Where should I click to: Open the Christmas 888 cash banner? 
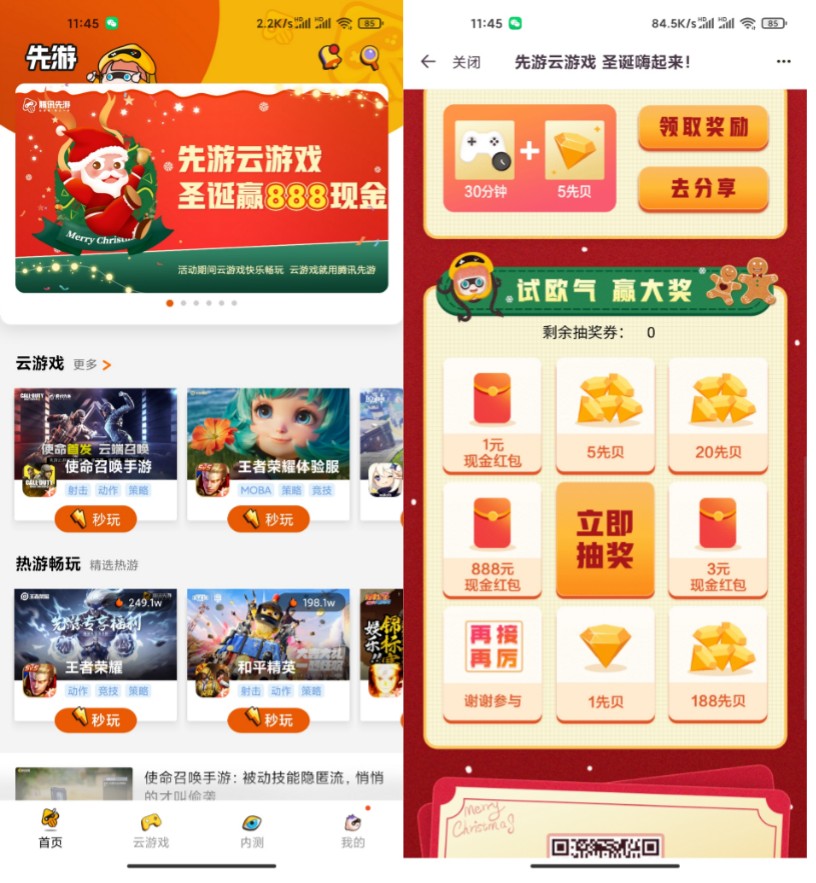click(x=201, y=190)
